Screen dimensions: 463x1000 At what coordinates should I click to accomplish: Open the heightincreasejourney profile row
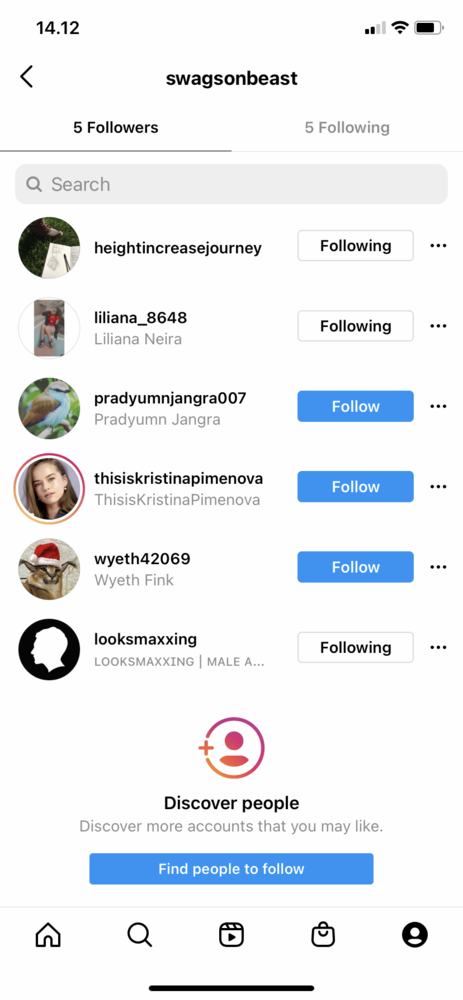click(232, 247)
